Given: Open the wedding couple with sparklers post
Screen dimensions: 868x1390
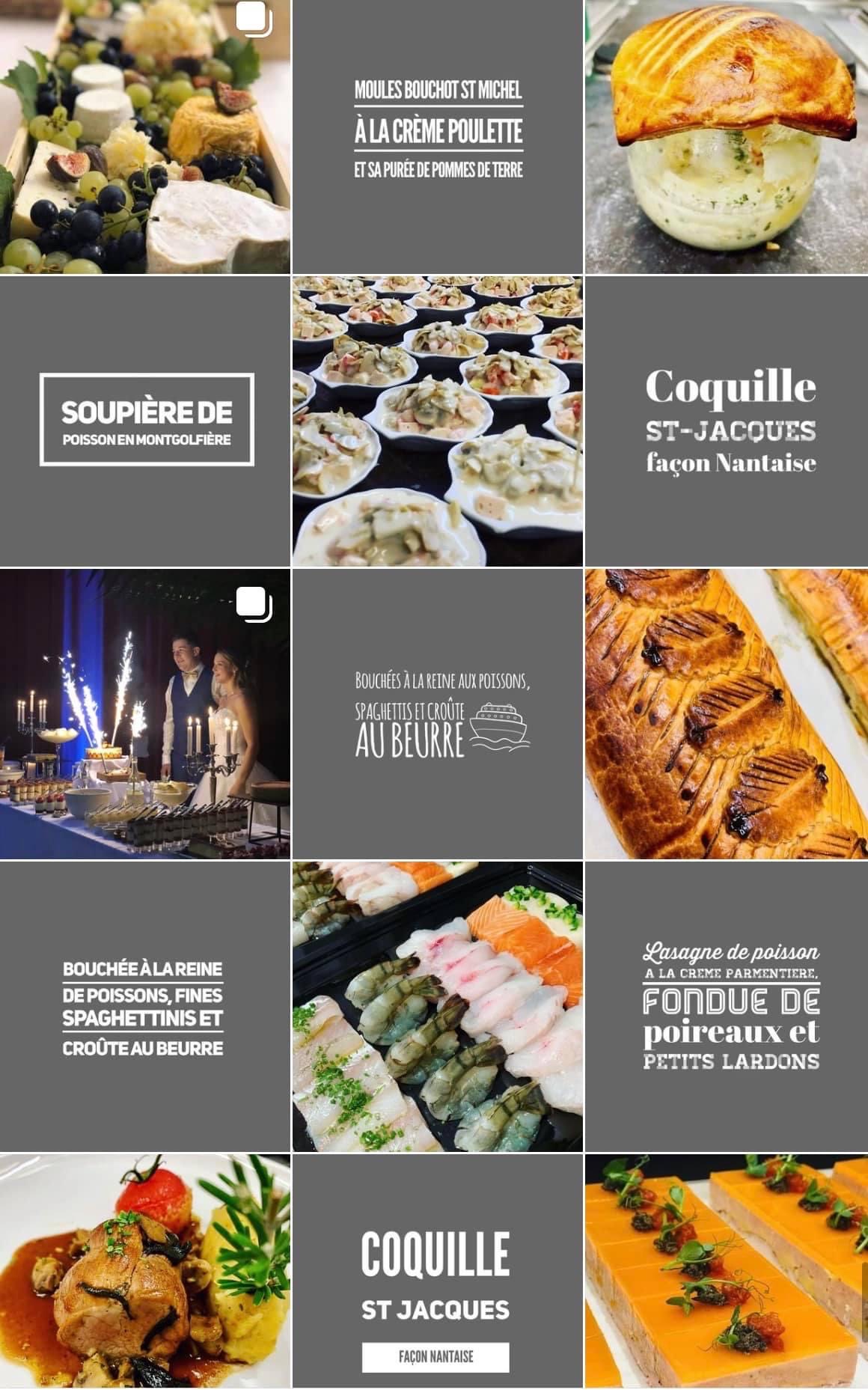Looking at the screenshot, I should pos(144,713).
